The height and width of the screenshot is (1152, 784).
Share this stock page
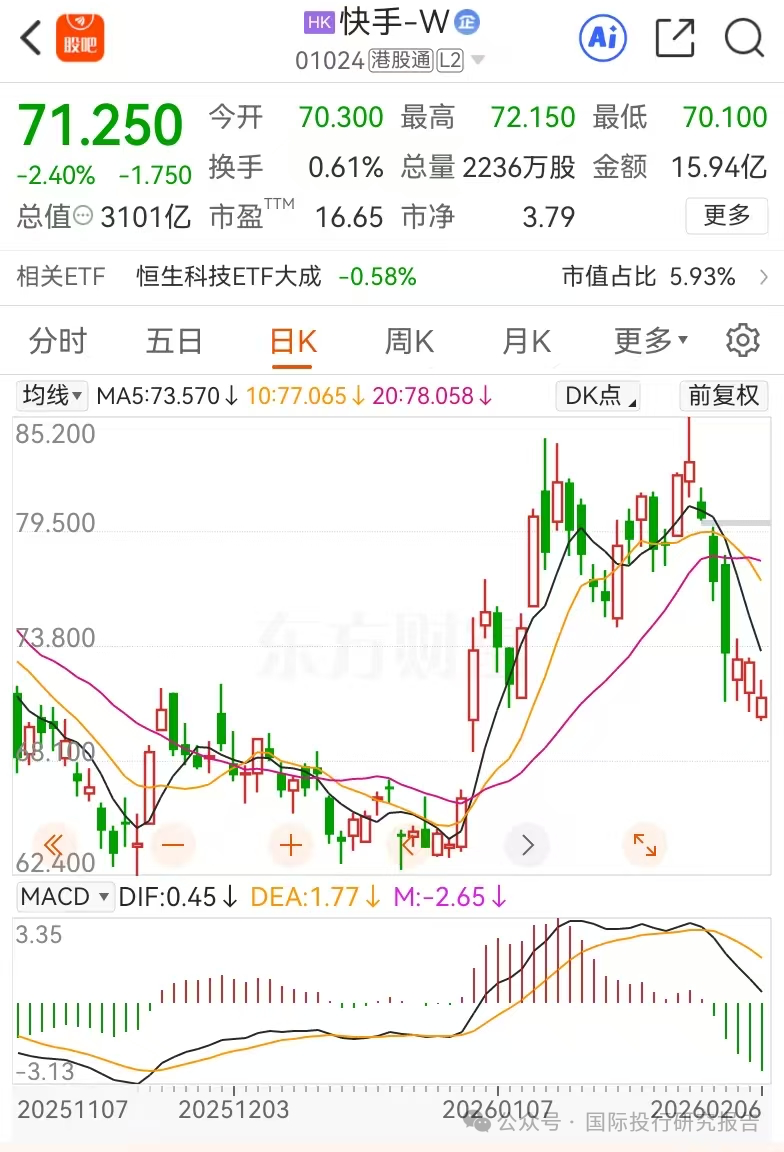(x=675, y=39)
